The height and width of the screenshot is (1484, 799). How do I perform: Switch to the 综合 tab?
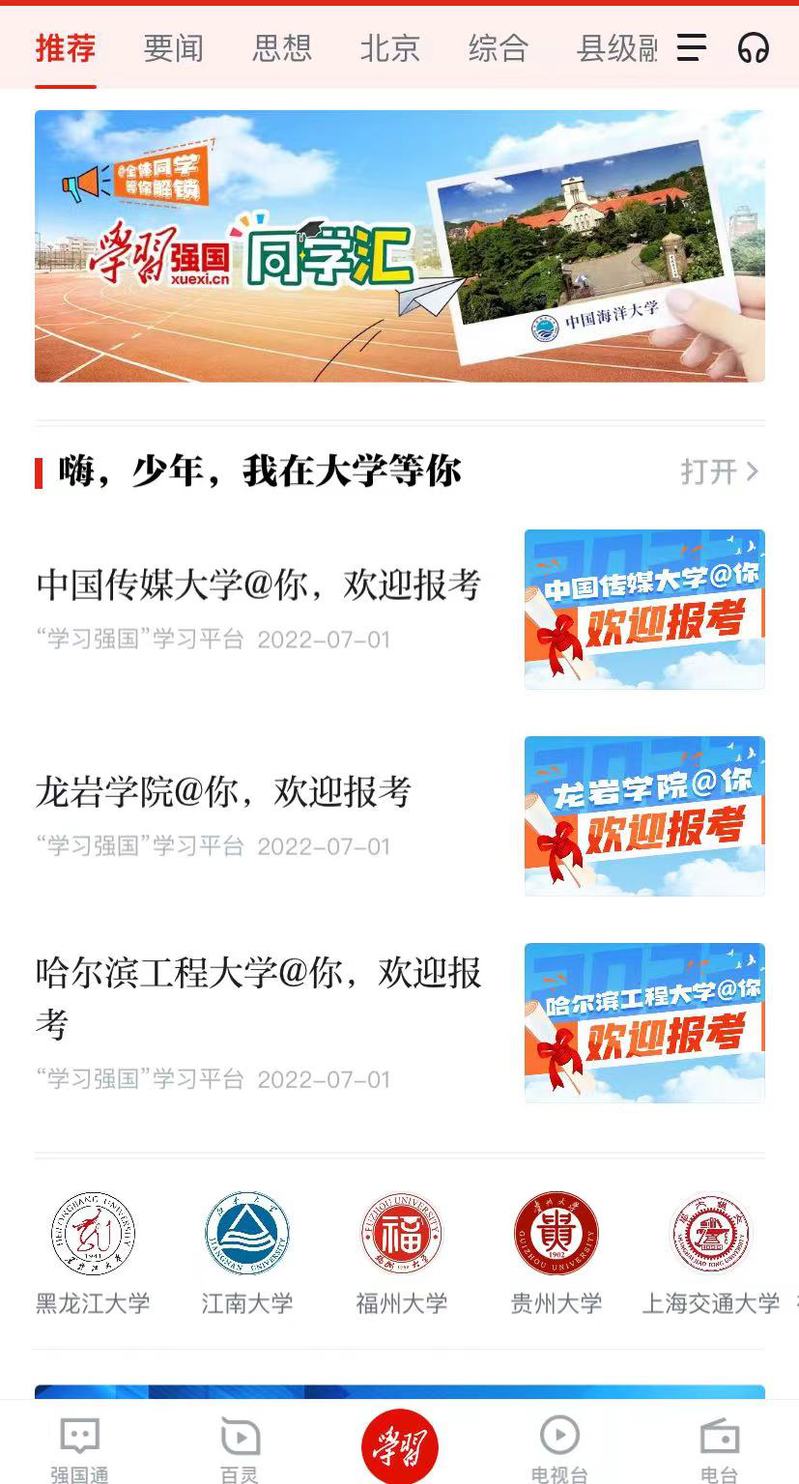point(498,48)
